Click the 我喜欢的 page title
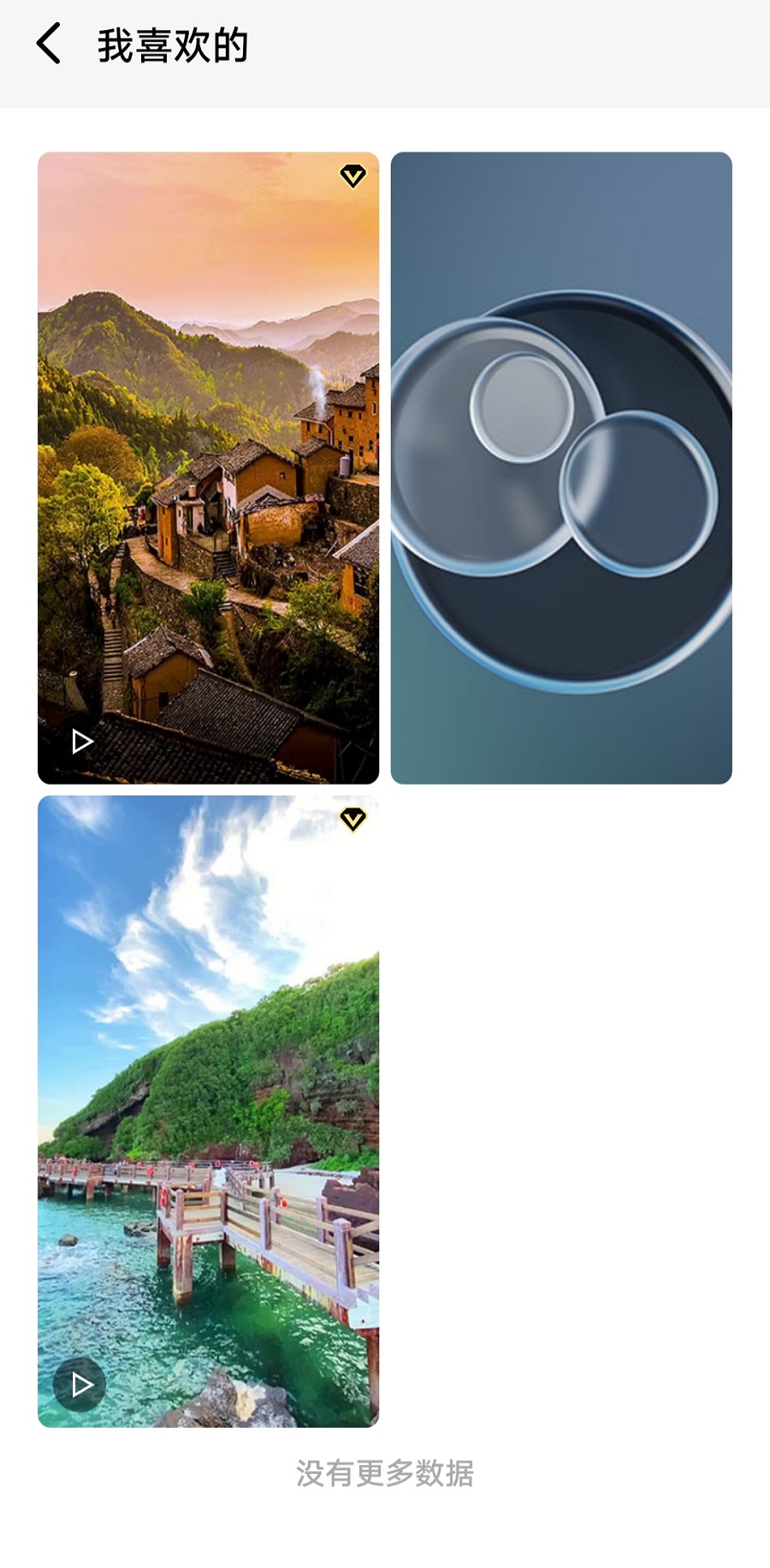 [x=171, y=43]
